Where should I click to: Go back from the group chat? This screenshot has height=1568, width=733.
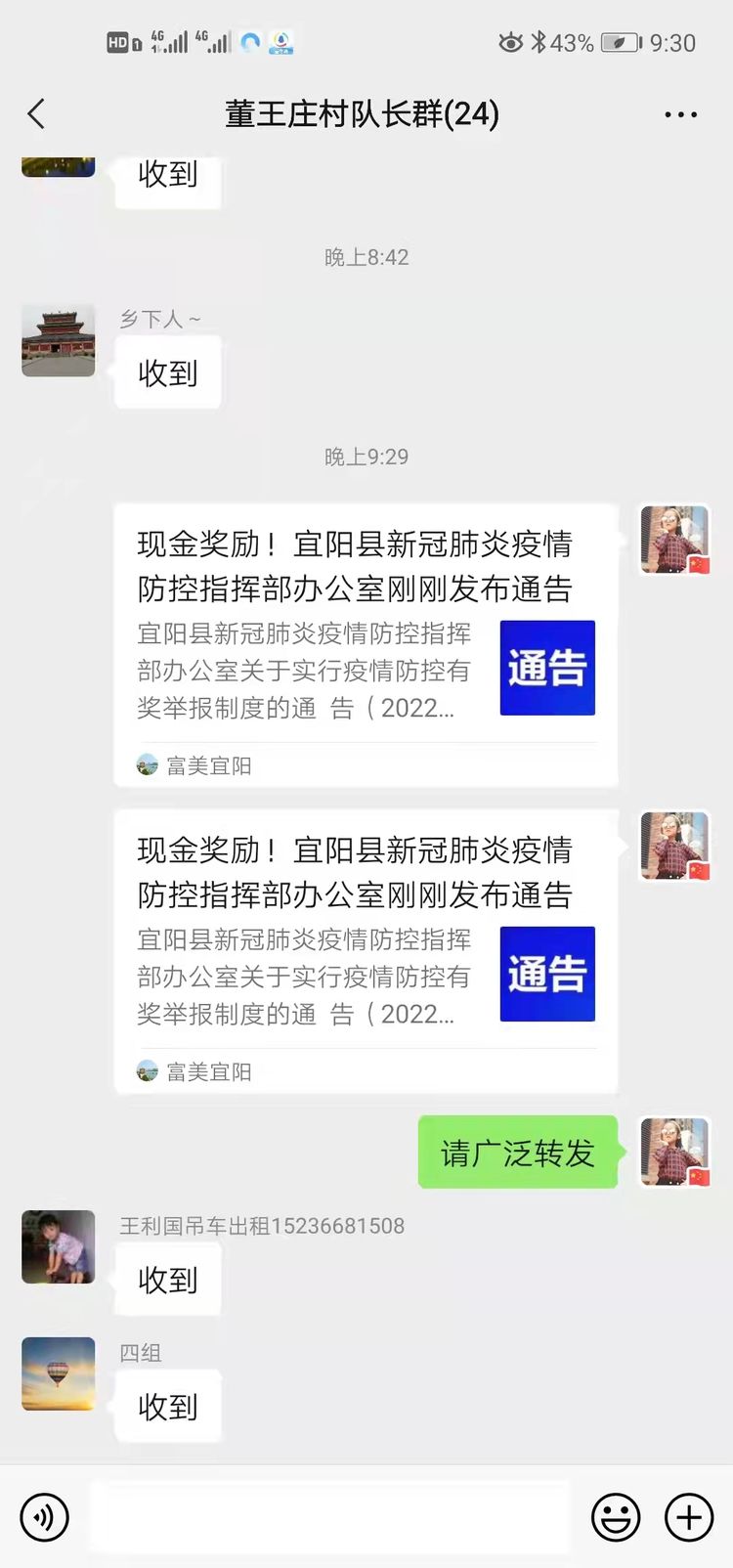click(x=37, y=114)
